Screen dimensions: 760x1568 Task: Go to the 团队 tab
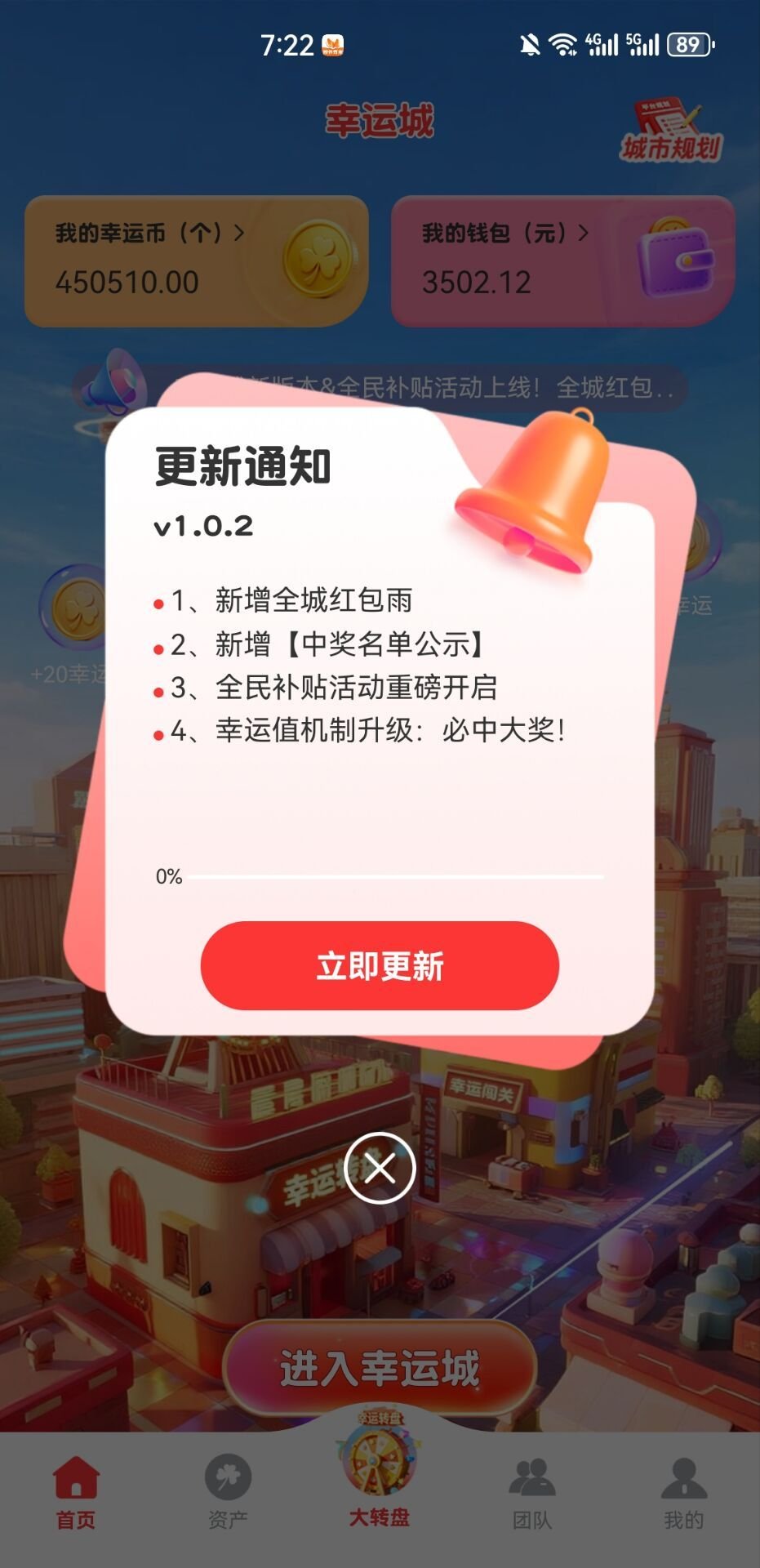coord(531,1493)
